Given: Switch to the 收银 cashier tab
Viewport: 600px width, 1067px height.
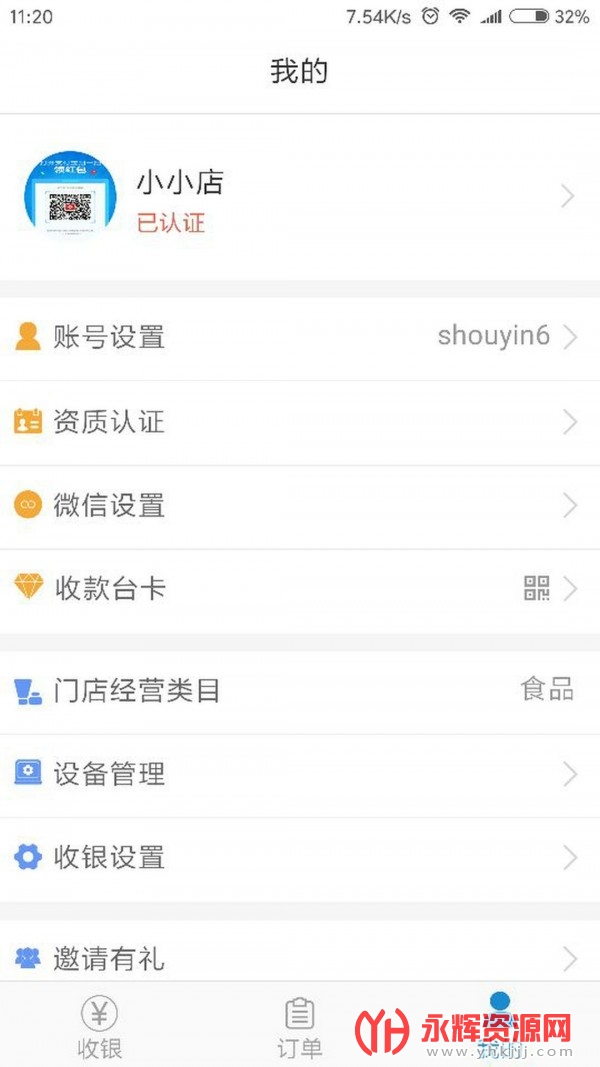Looking at the screenshot, I should 100,1028.
